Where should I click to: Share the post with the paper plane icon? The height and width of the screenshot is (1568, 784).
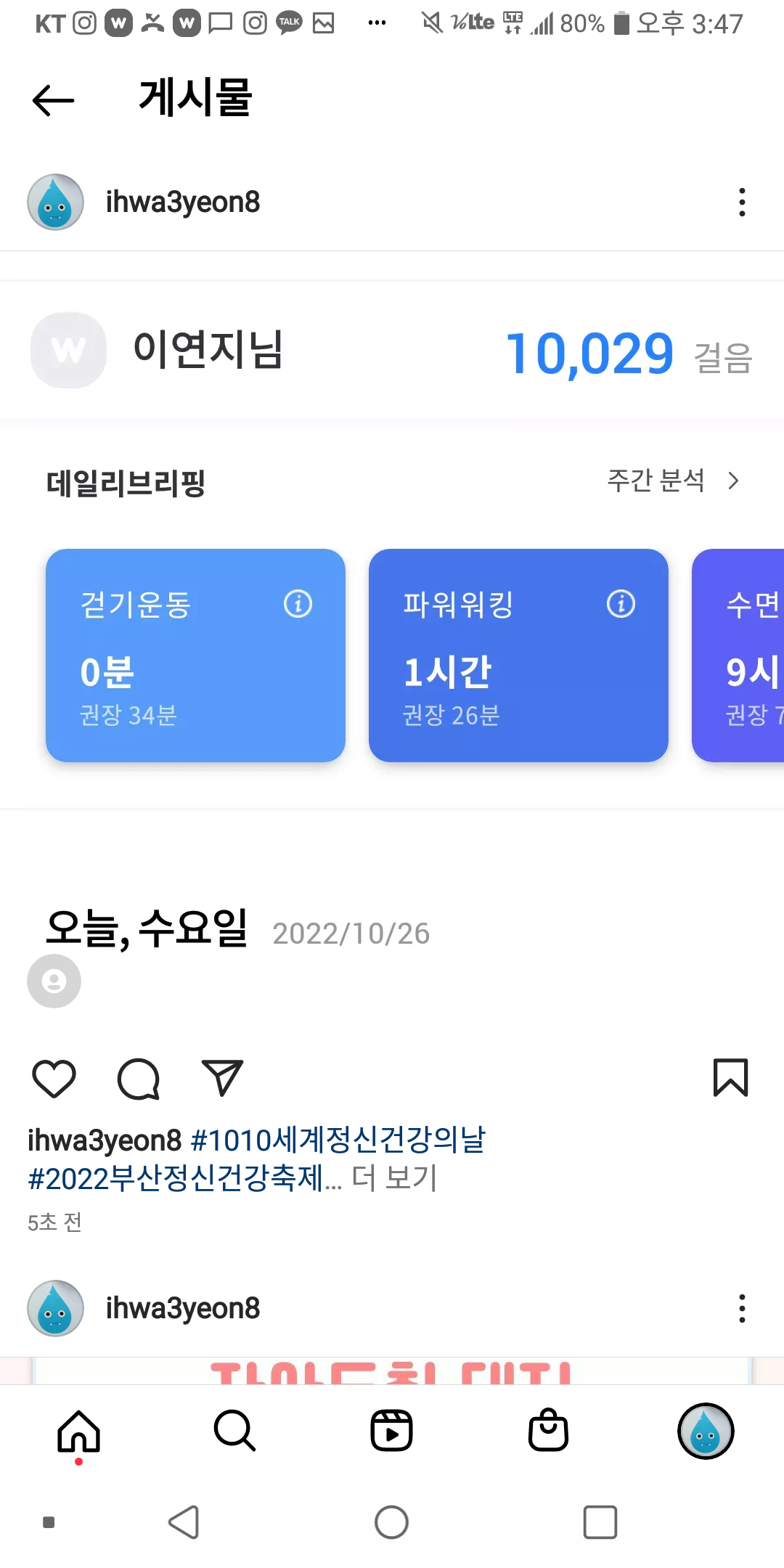point(222,1078)
